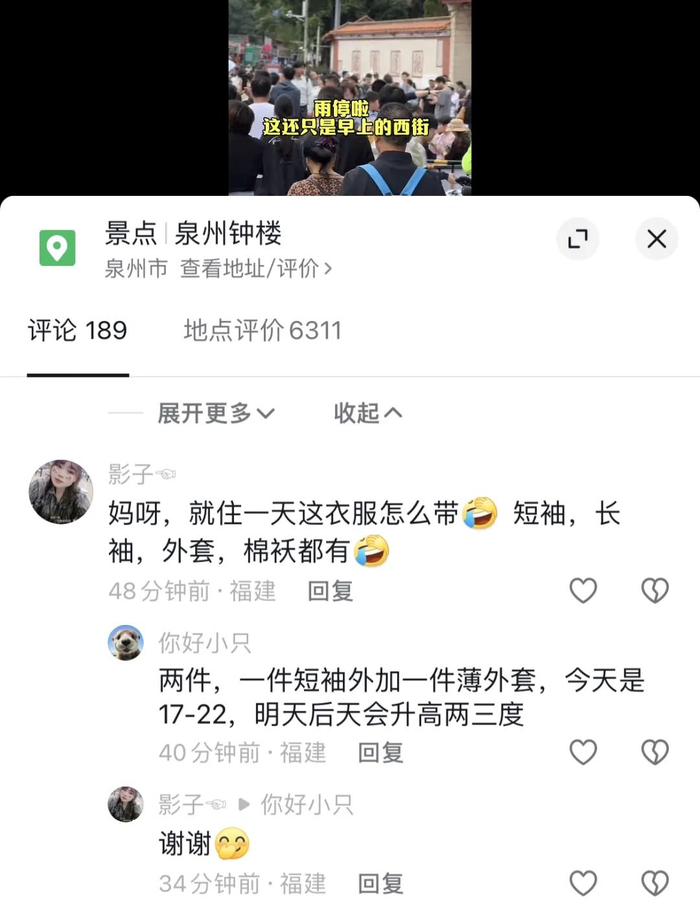
Task: Dislike 影子's 谢谢 reply
Action: coord(655,883)
